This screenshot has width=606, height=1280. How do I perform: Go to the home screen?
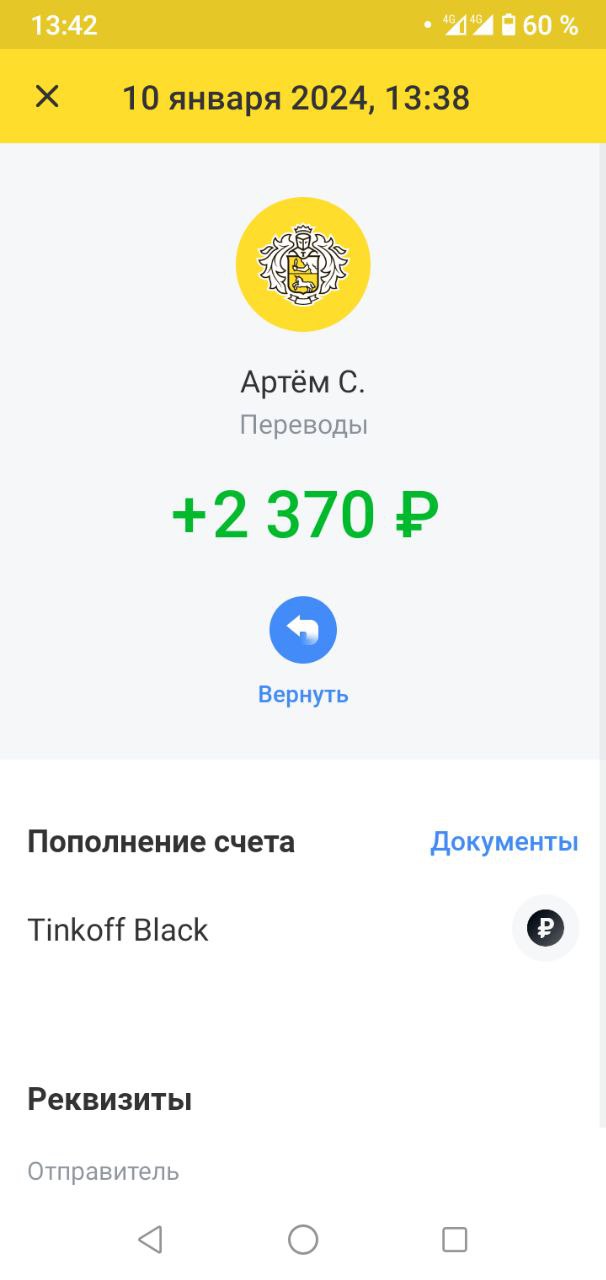(x=303, y=1240)
